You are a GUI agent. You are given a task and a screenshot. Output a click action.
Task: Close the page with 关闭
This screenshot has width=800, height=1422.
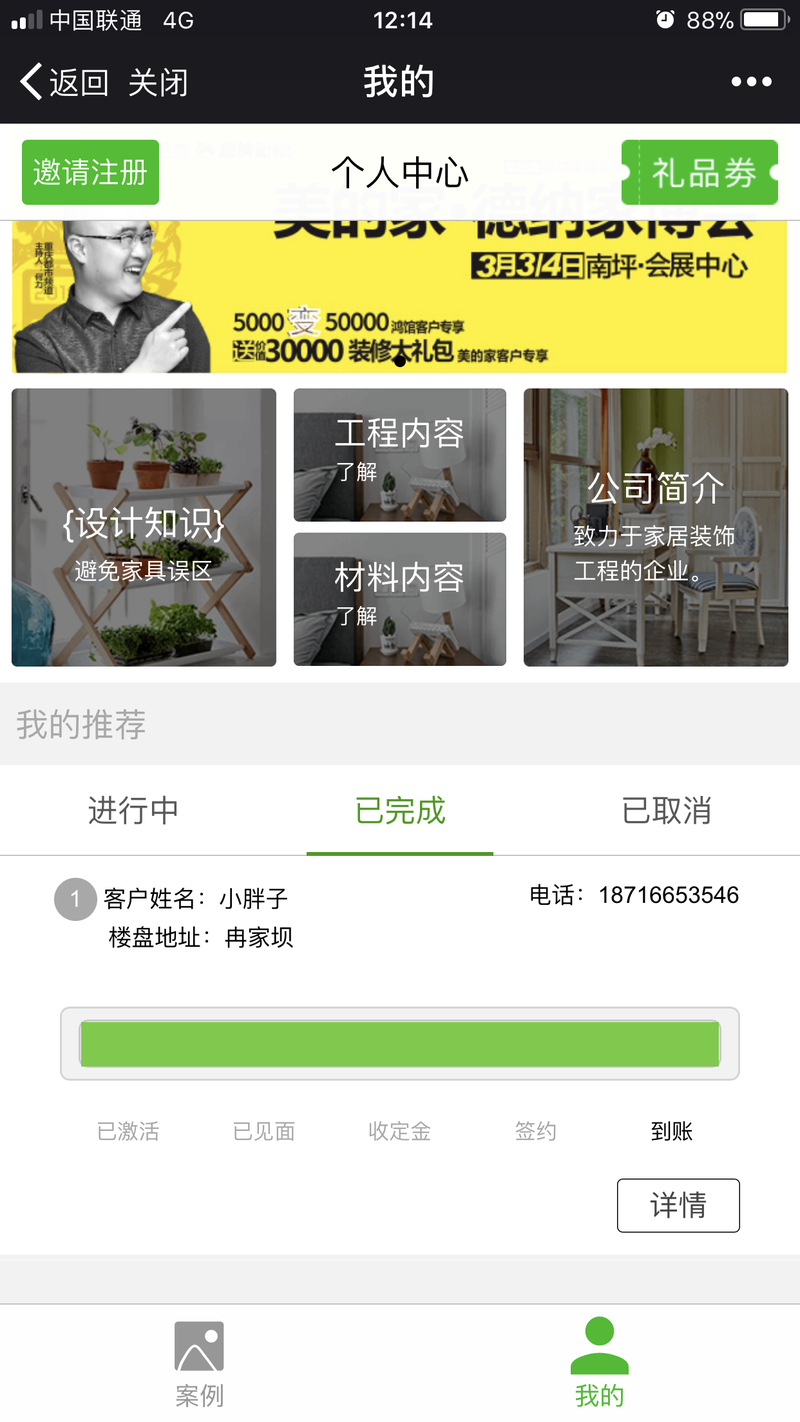point(158,82)
